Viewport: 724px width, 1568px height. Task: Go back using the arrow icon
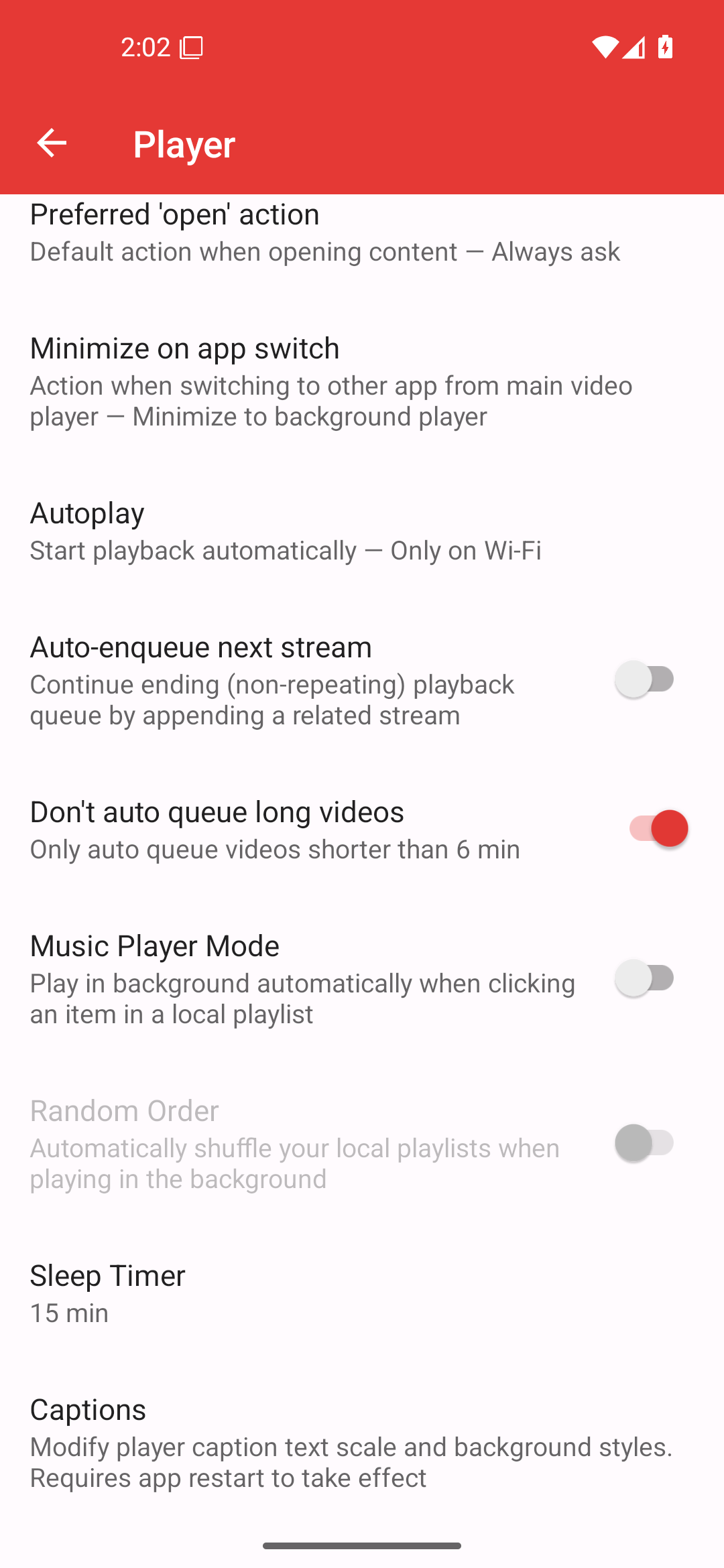coord(52,143)
